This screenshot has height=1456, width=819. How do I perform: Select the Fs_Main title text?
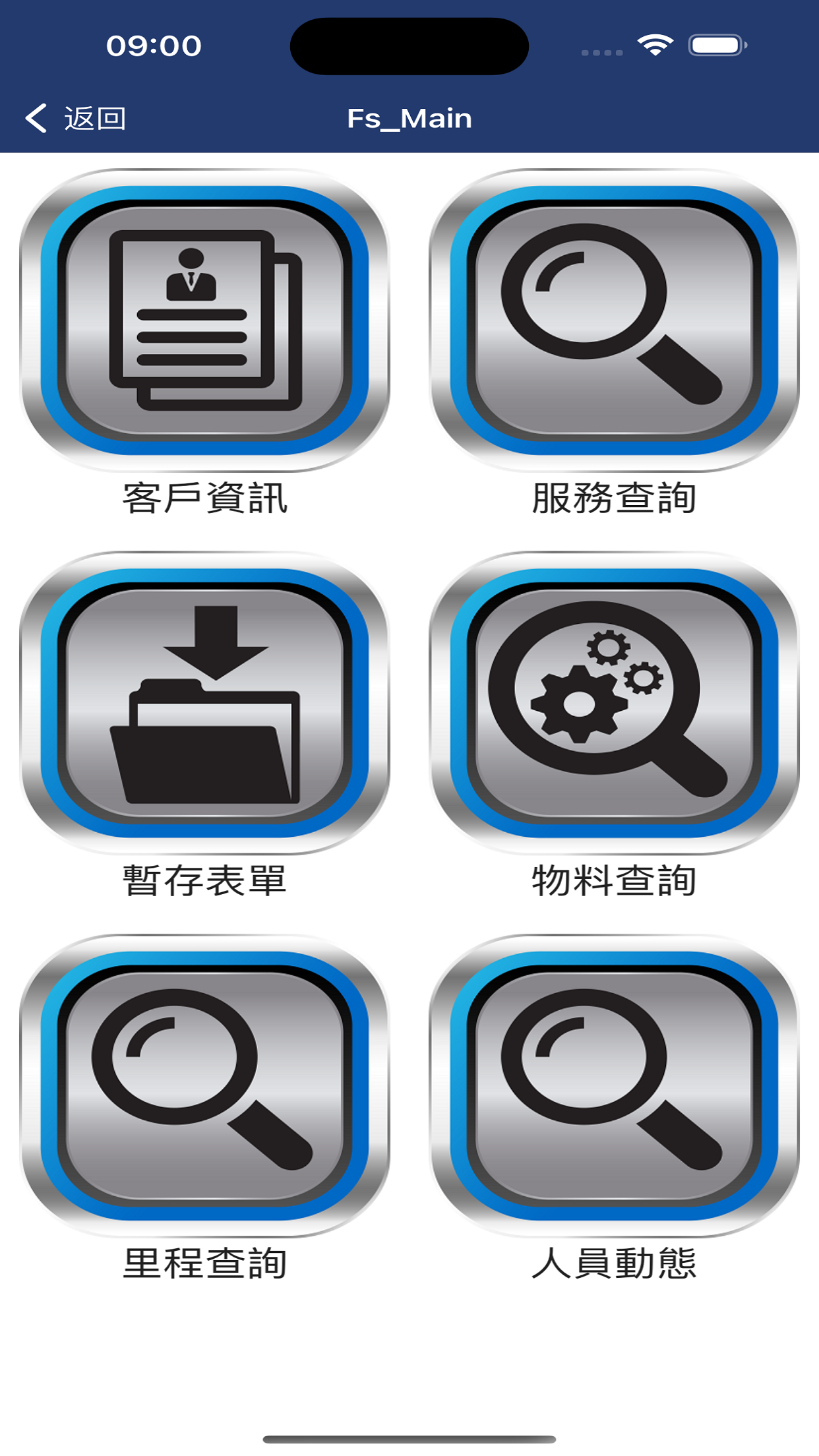[x=409, y=119]
